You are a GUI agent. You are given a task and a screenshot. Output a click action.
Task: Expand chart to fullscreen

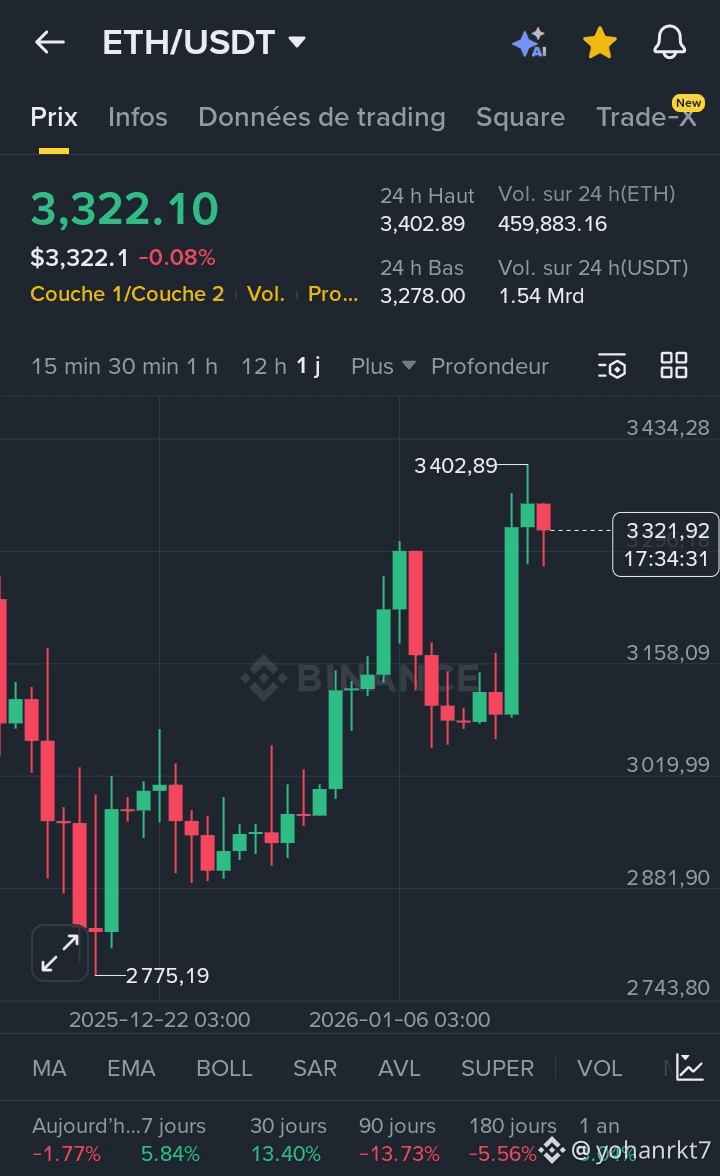click(x=60, y=953)
